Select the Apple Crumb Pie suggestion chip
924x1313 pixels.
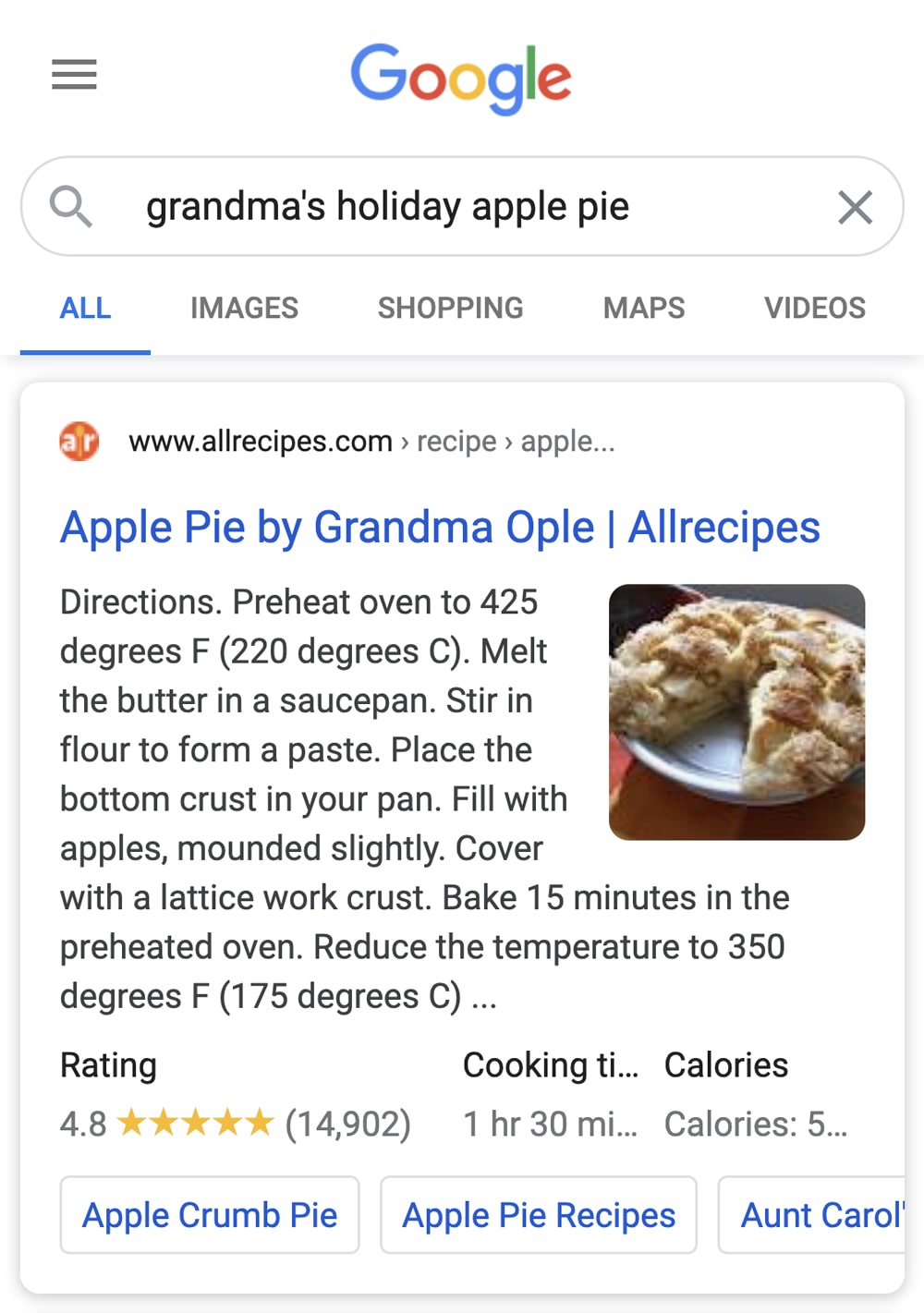(x=210, y=1215)
